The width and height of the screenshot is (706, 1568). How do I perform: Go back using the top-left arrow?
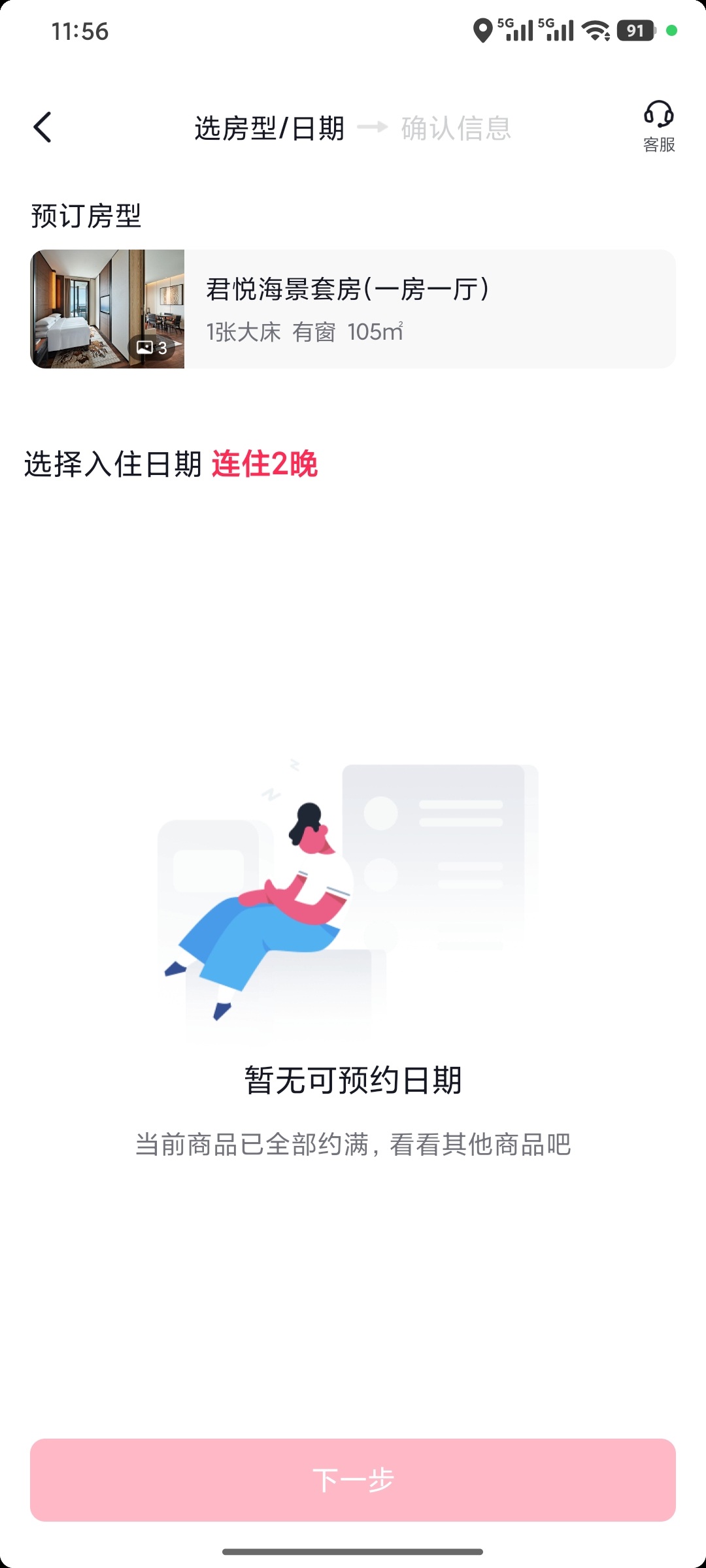pos(42,127)
